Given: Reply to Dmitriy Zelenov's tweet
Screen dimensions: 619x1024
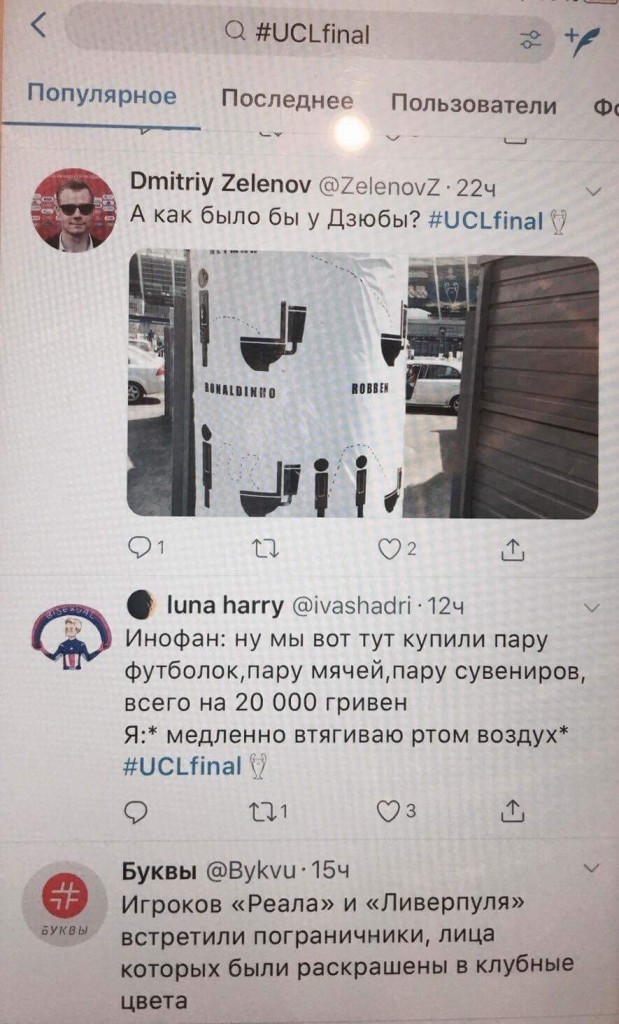Looking at the screenshot, I should pyautogui.click(x=141, y=547).
